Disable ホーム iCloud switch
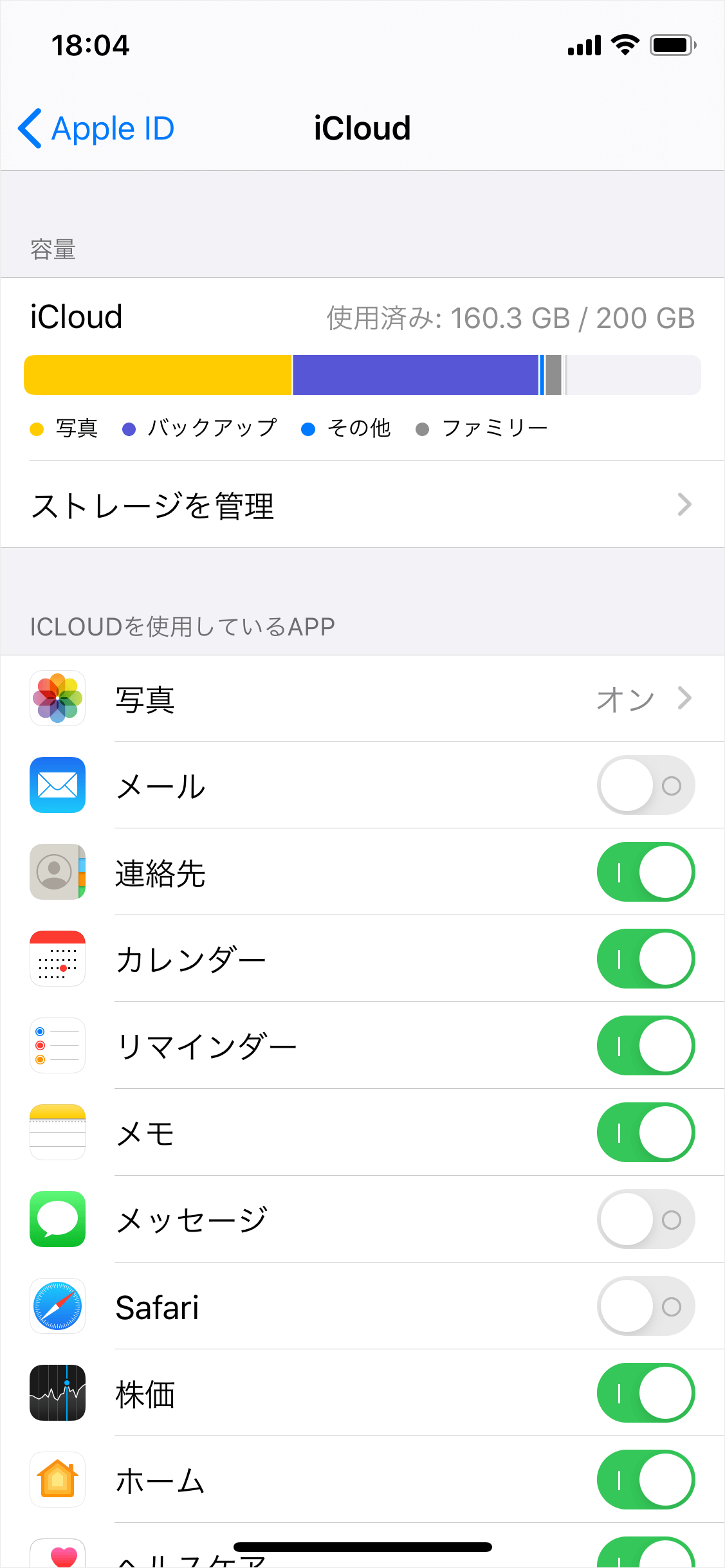725x1568 pixels. [645, 1480]
